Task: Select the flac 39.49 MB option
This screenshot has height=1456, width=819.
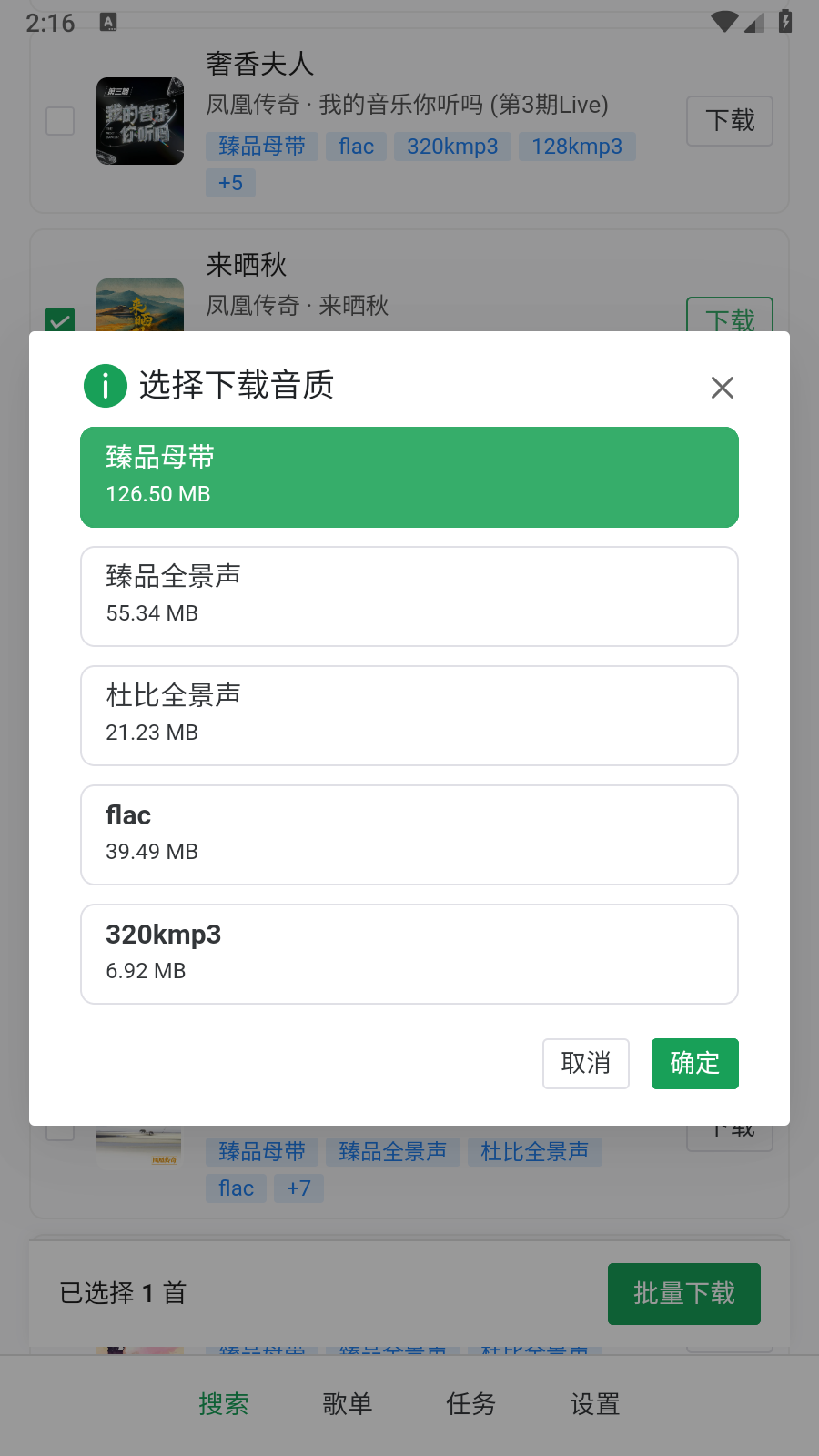Action: click(409, 834)
